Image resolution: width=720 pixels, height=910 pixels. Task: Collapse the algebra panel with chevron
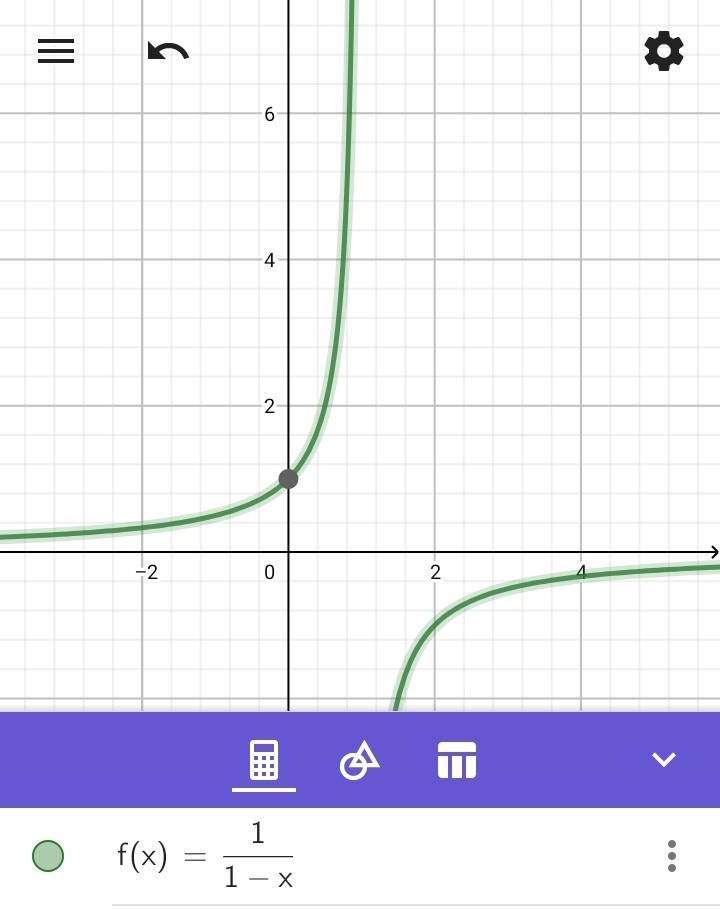pyautogui.click(x=664, y=760)
